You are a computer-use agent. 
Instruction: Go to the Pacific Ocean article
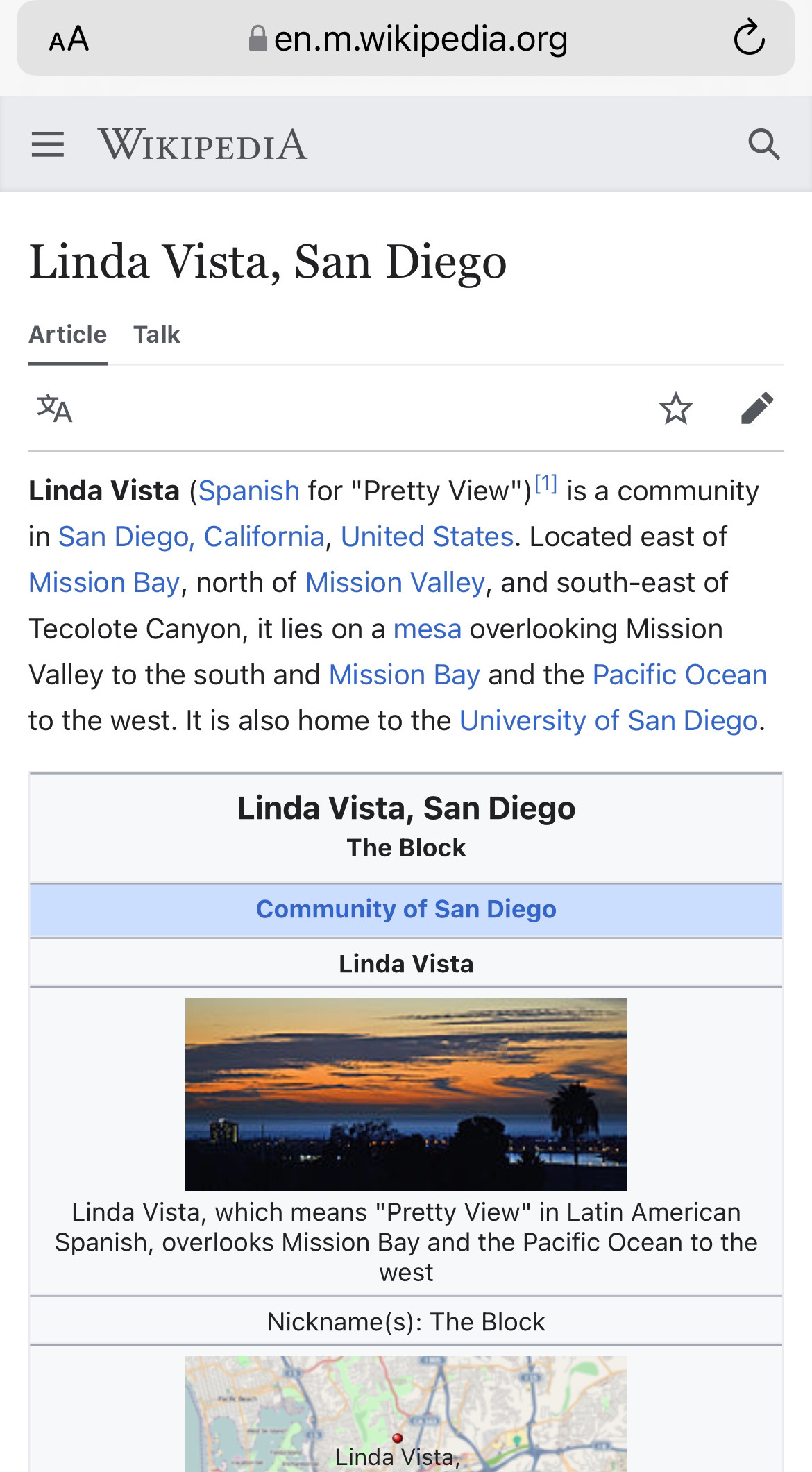680,675
